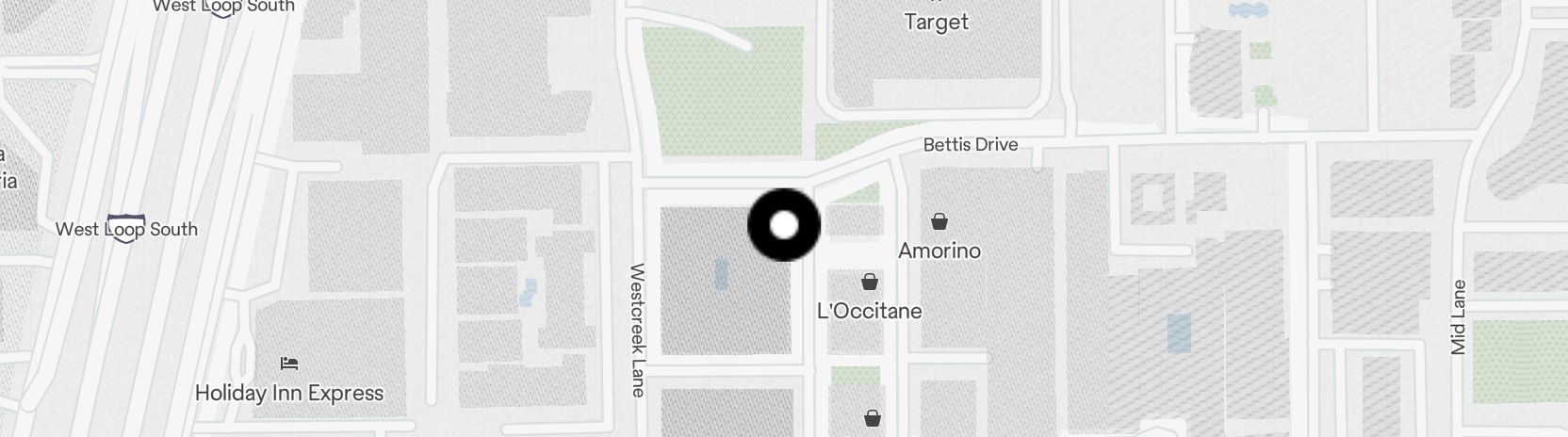The width and height of the screenshot is (1568, 437).
Task: Tap the black location pin marker
Action: (x=784, y=225)
